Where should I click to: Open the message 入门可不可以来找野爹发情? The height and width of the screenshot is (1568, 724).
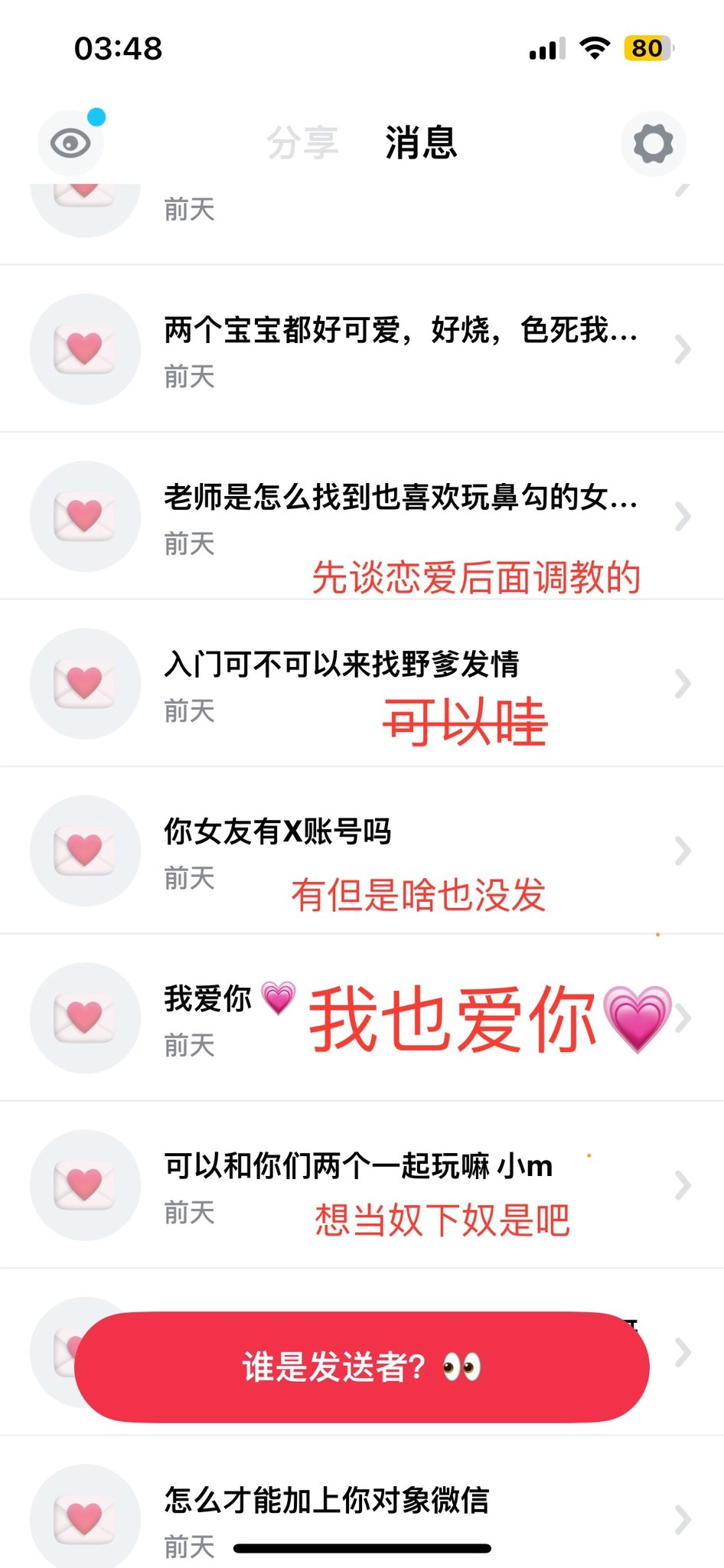(x=362, y=683)
